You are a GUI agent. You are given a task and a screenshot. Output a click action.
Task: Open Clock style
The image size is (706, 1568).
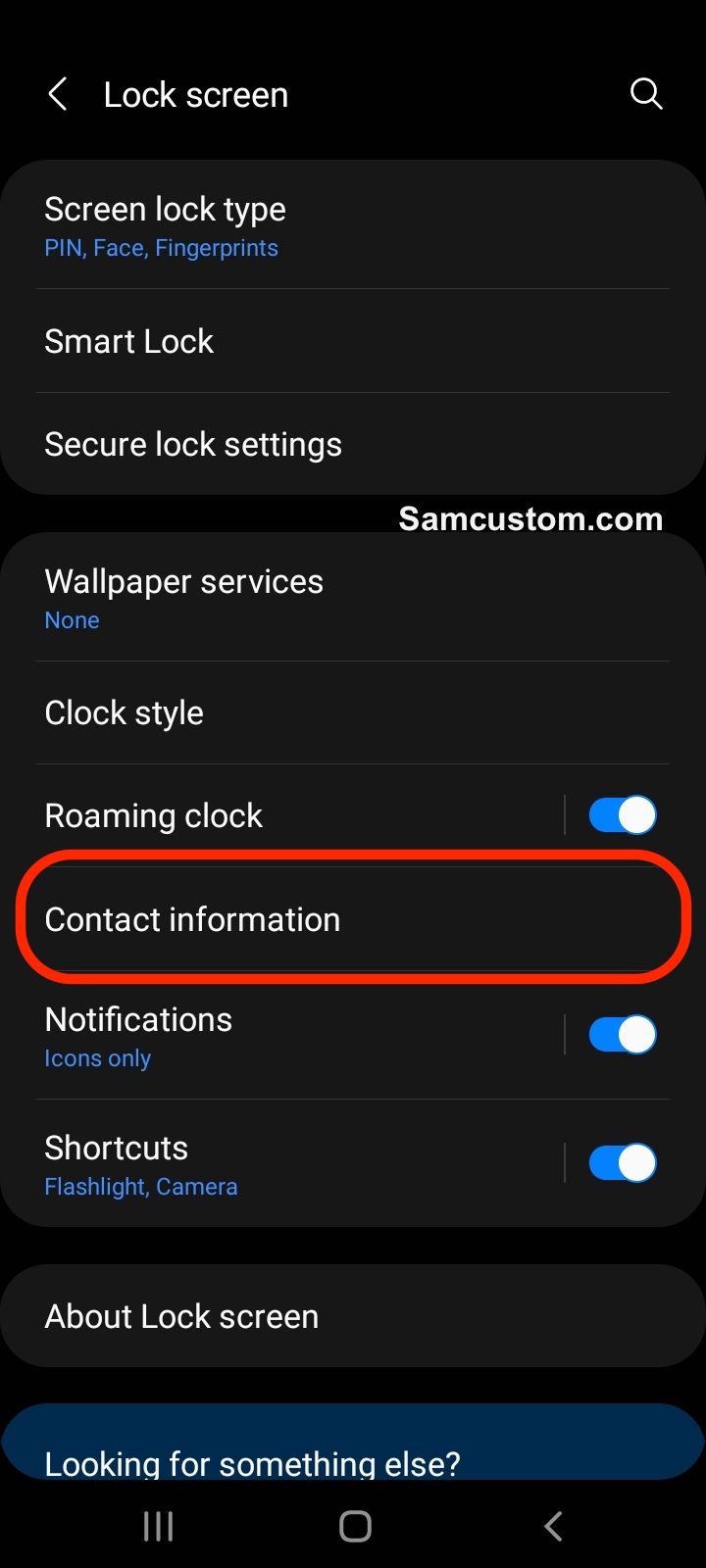pos(353,712)
